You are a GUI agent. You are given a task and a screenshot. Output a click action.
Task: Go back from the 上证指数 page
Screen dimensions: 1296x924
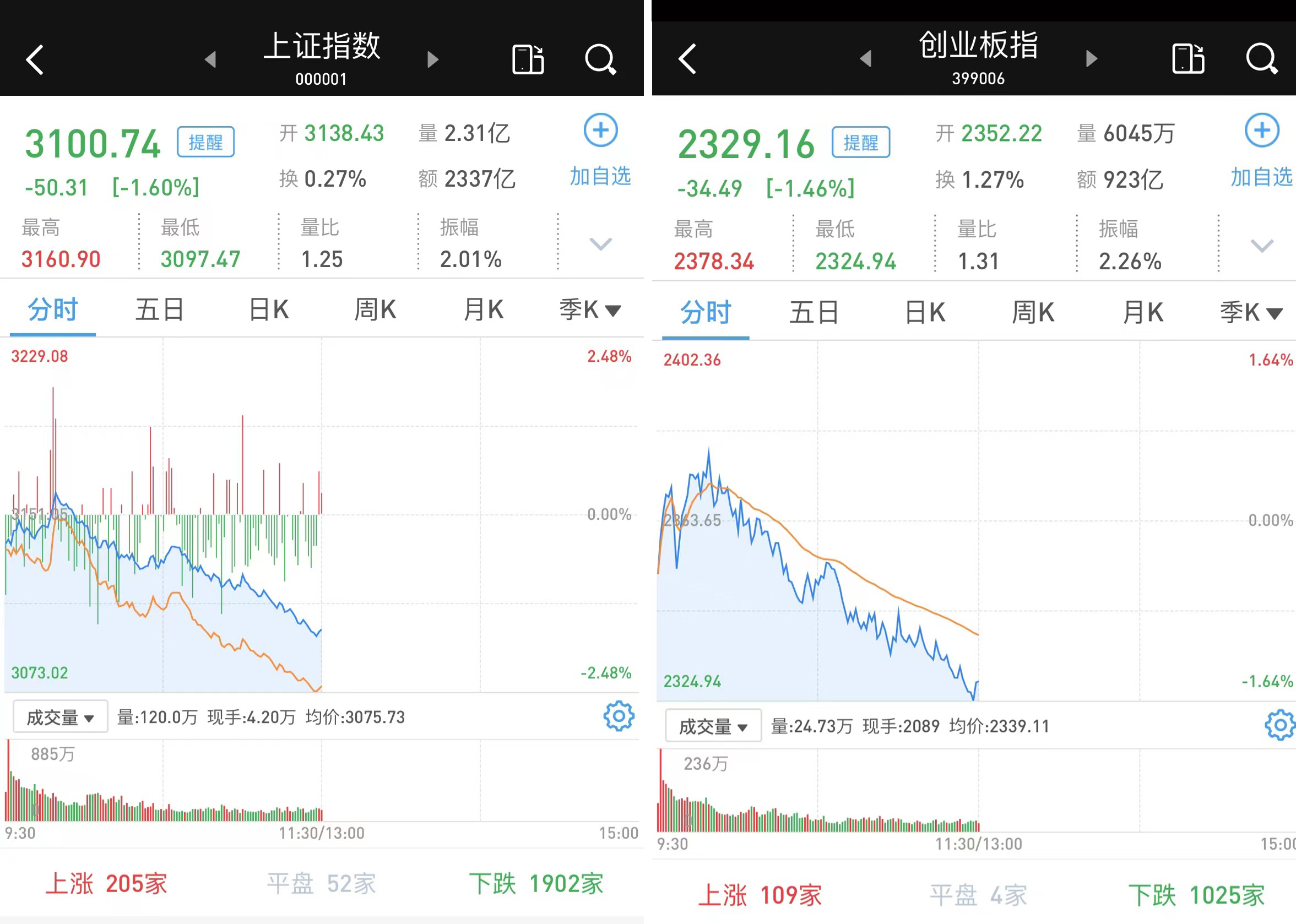(35, 59)
